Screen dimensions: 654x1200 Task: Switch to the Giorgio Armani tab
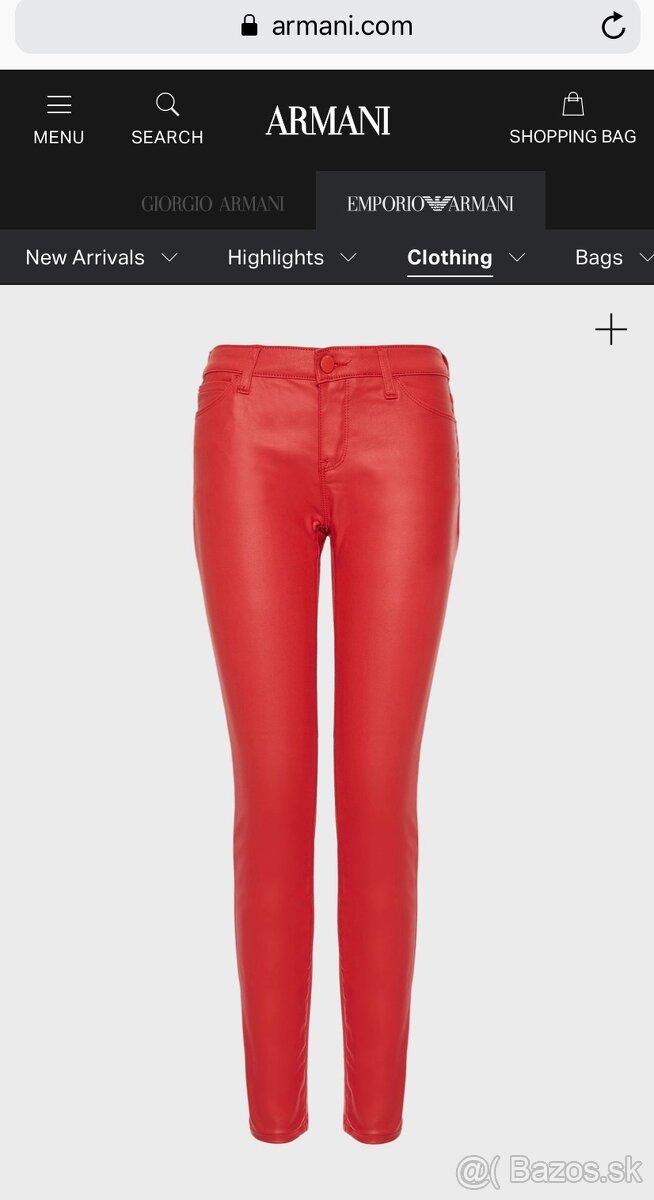coord(212,204)
